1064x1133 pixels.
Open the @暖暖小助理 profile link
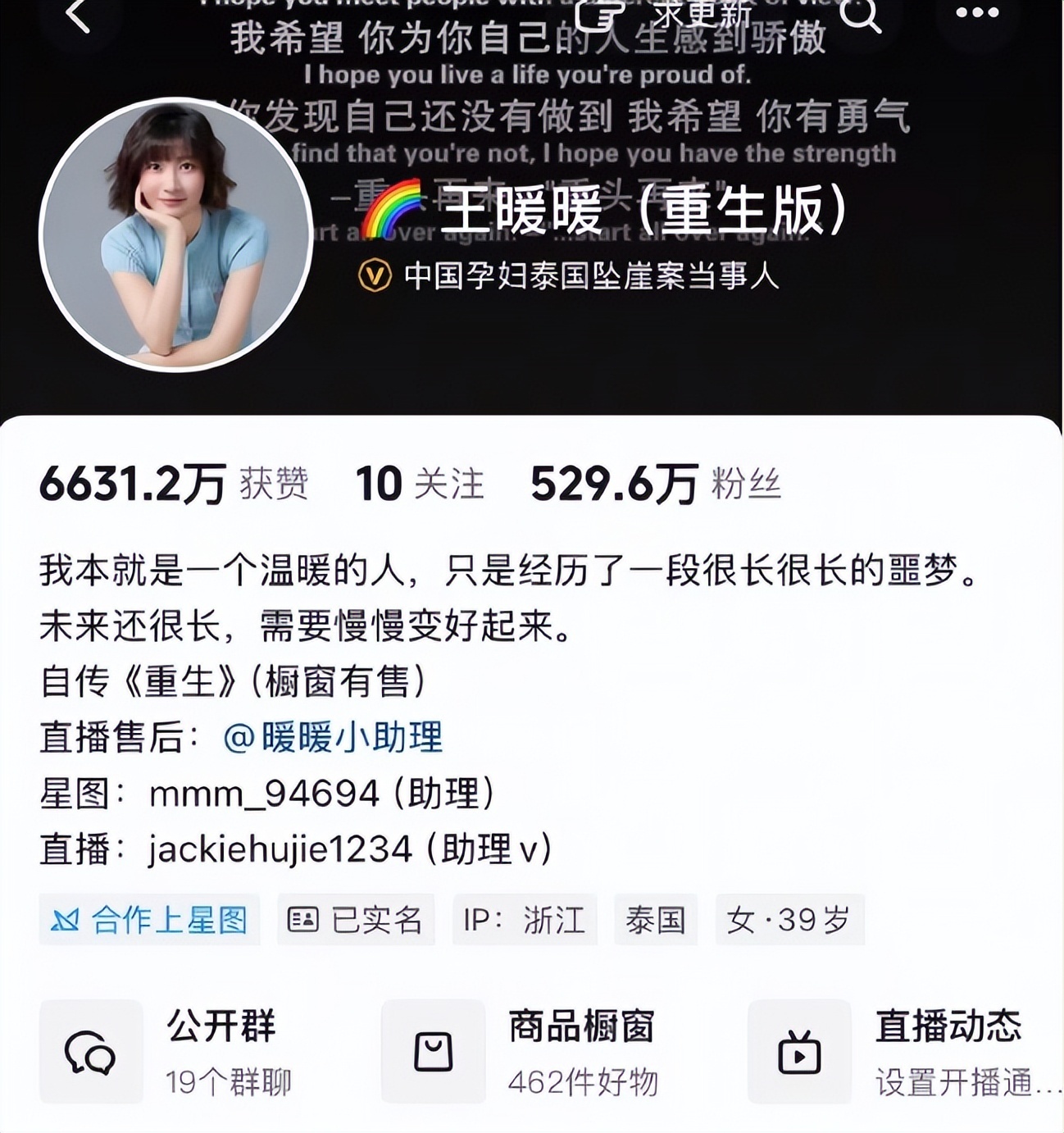tap(332, 737)
